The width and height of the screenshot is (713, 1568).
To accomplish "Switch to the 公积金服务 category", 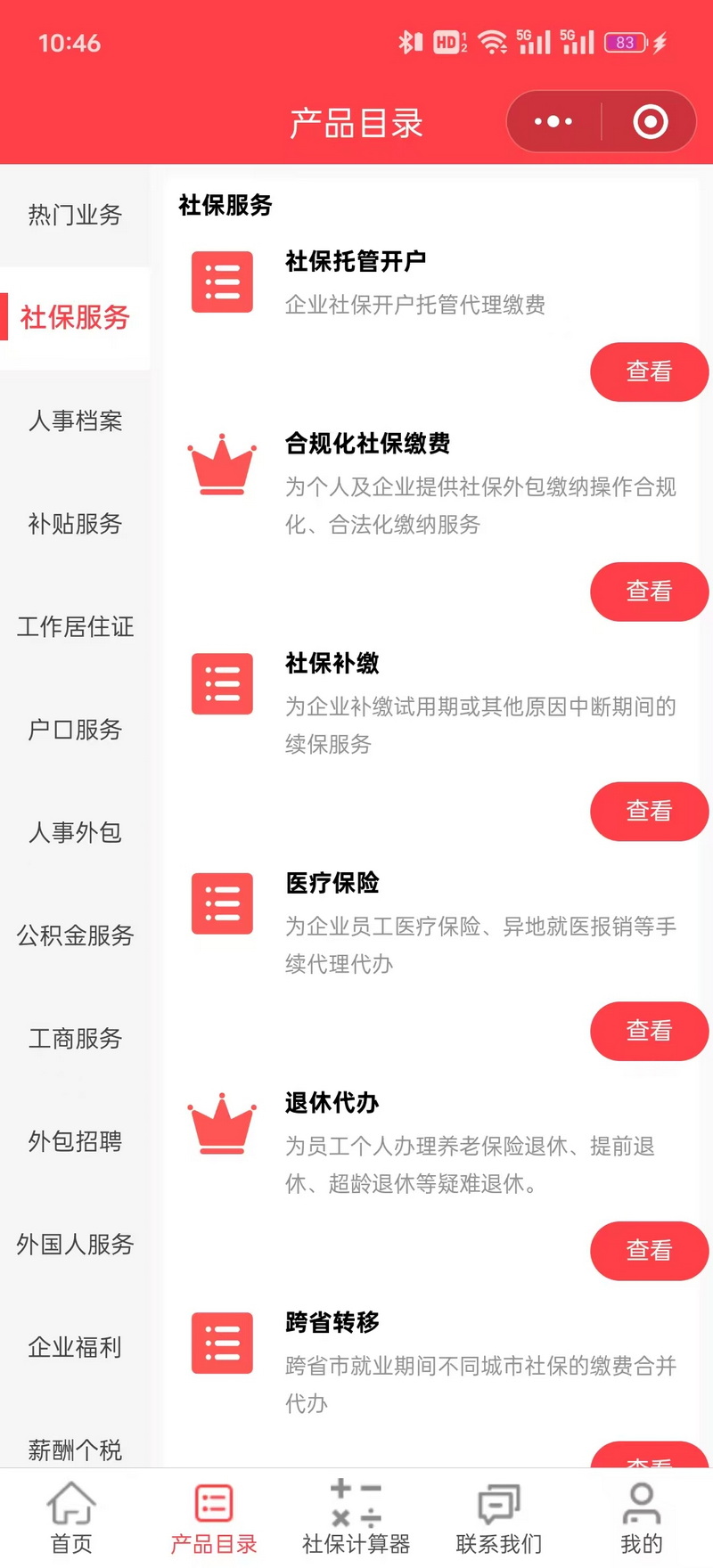I will click(x=74, y=935).
